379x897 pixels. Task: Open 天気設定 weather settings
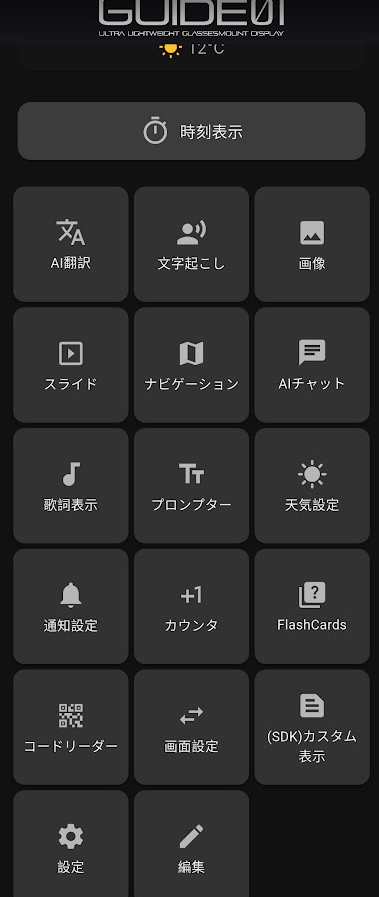pyautogui.click(x=312, y=486)
